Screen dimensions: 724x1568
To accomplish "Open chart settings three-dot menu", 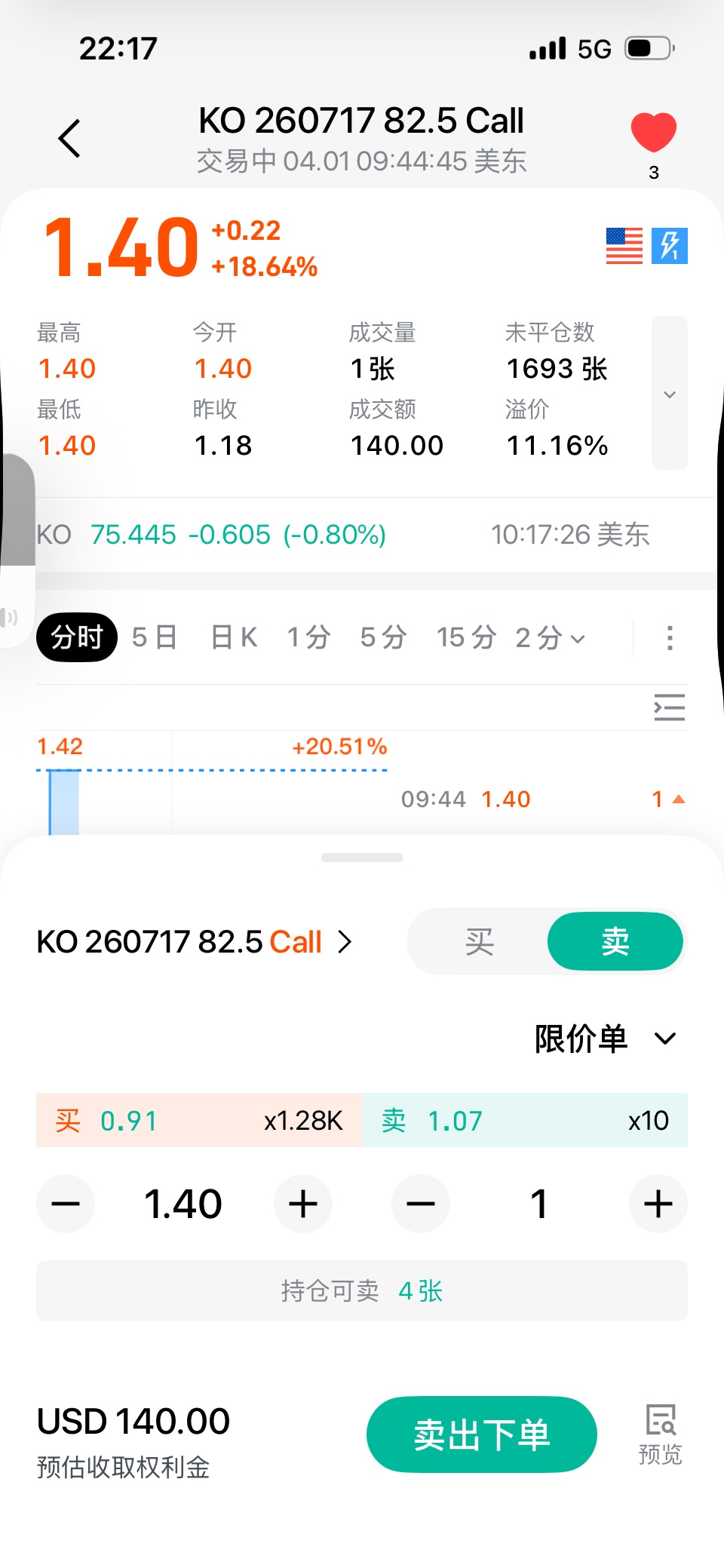I will pyautogui.click(x=669, y=638).
